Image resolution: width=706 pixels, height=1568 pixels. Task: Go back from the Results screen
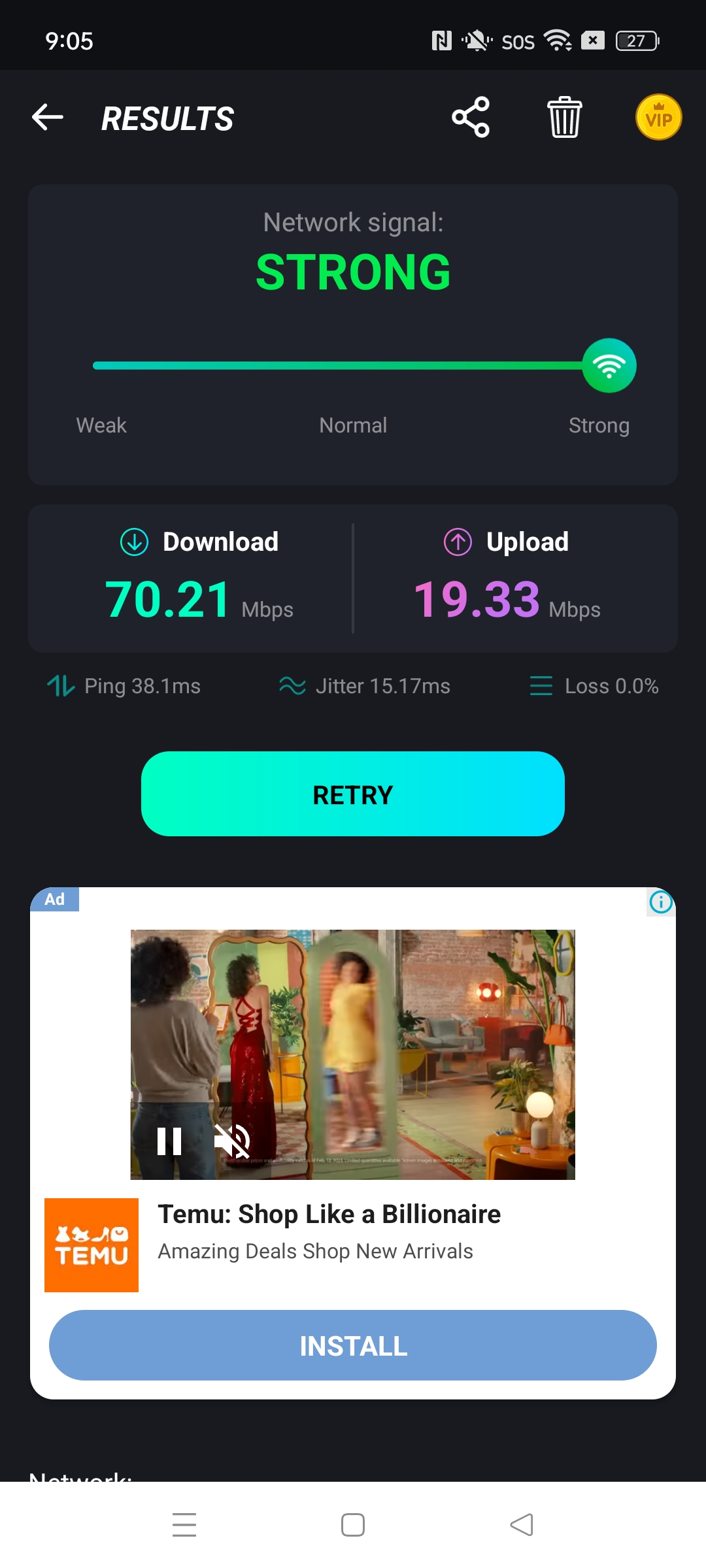coord(48,118)
